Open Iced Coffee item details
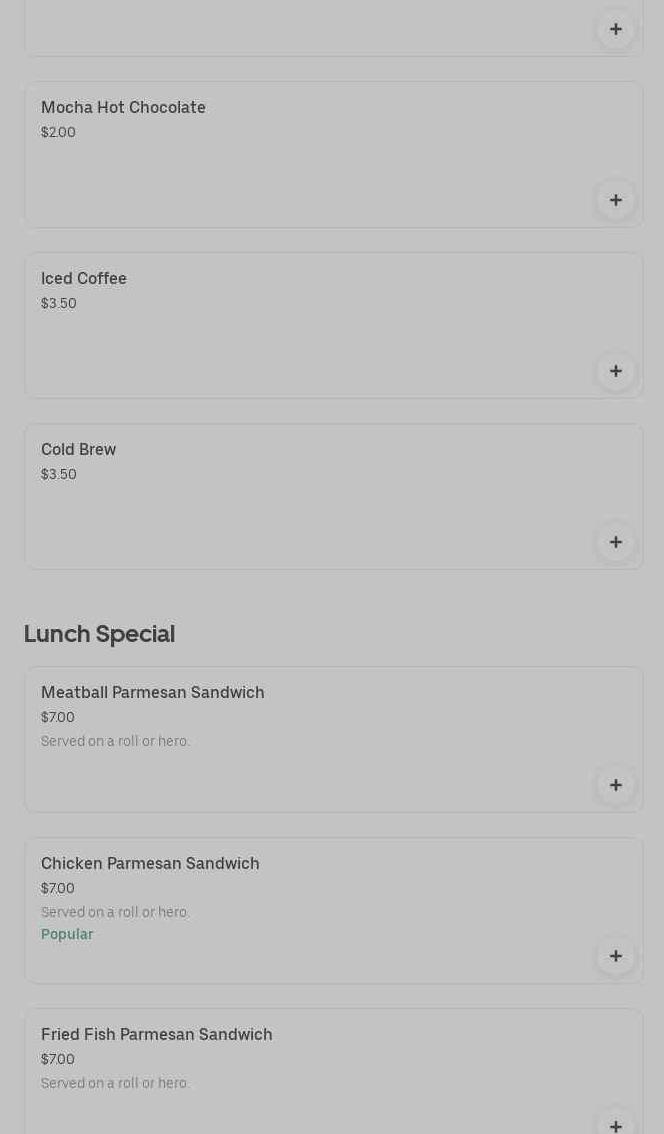The width and height of the screenshot is (664, 1134). point(84,279)
